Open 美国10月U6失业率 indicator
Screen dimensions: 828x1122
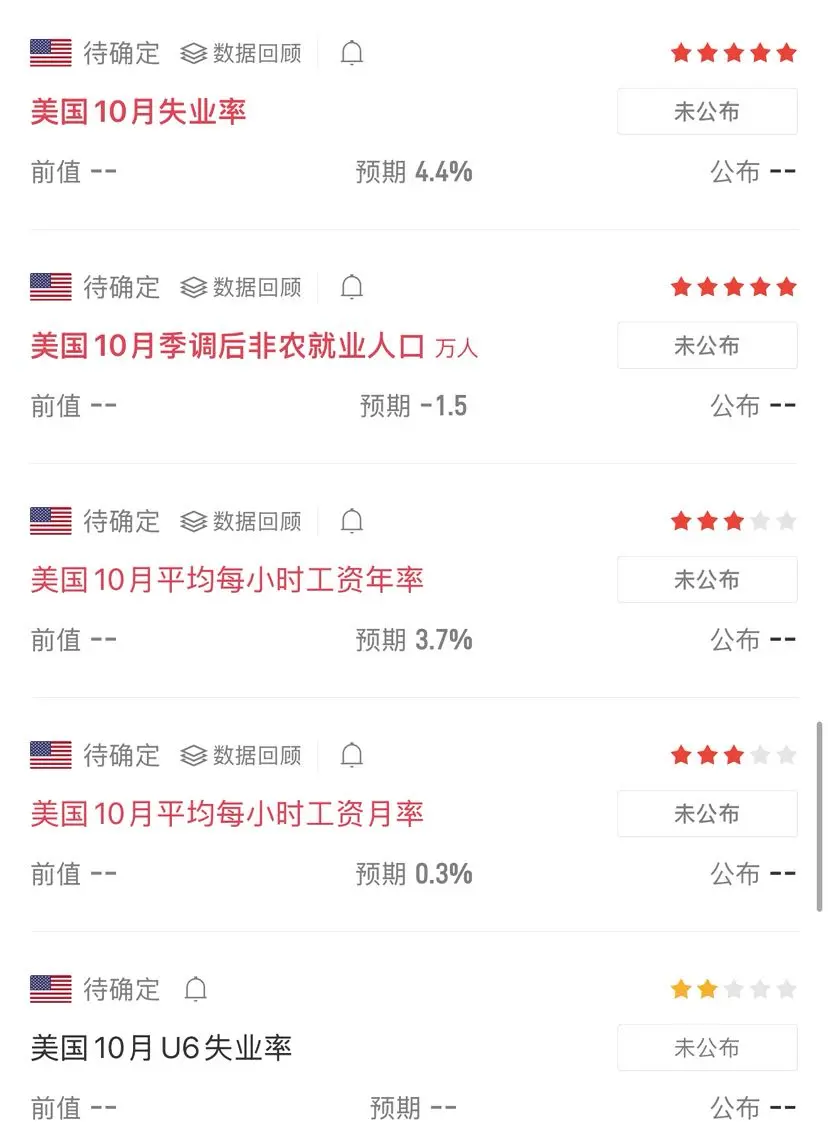click(x=161, y=1048)
